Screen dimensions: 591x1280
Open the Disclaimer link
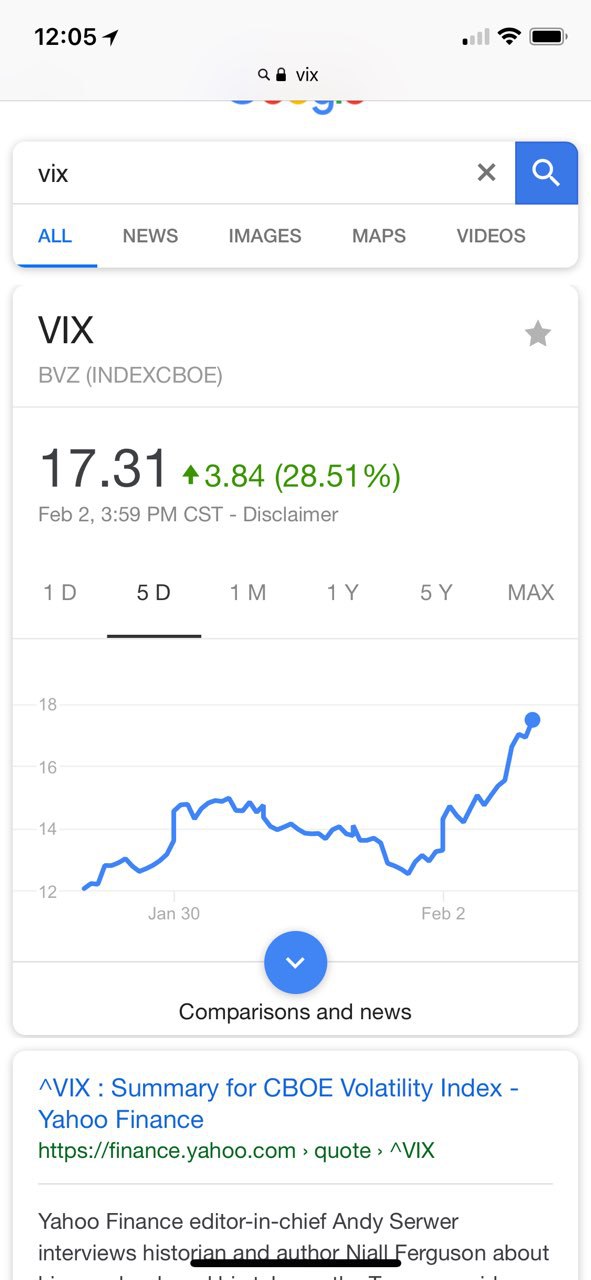click(291, 515)
